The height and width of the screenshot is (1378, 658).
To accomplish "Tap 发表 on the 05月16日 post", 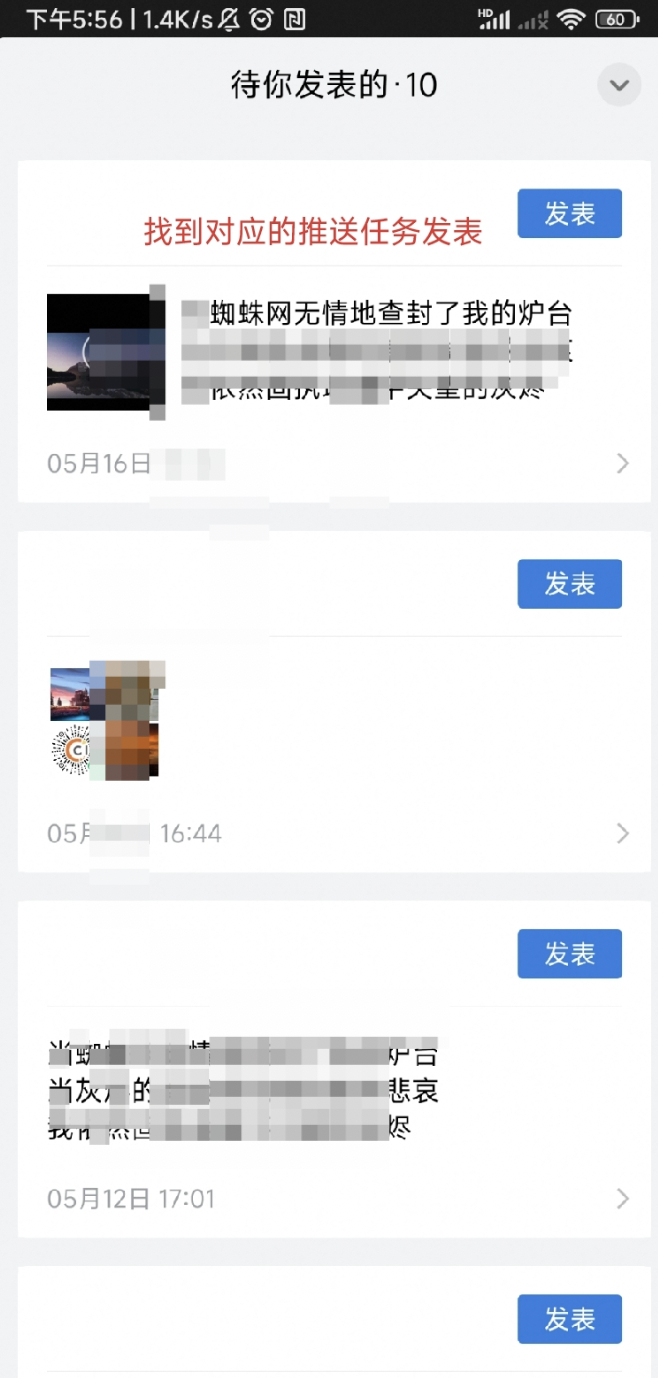I will pos(569,214).
